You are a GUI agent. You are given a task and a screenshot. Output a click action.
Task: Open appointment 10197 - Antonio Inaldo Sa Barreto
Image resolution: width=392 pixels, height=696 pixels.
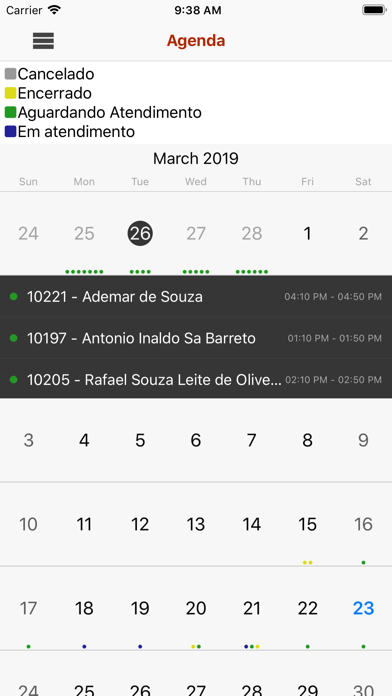tap(196, 338)
